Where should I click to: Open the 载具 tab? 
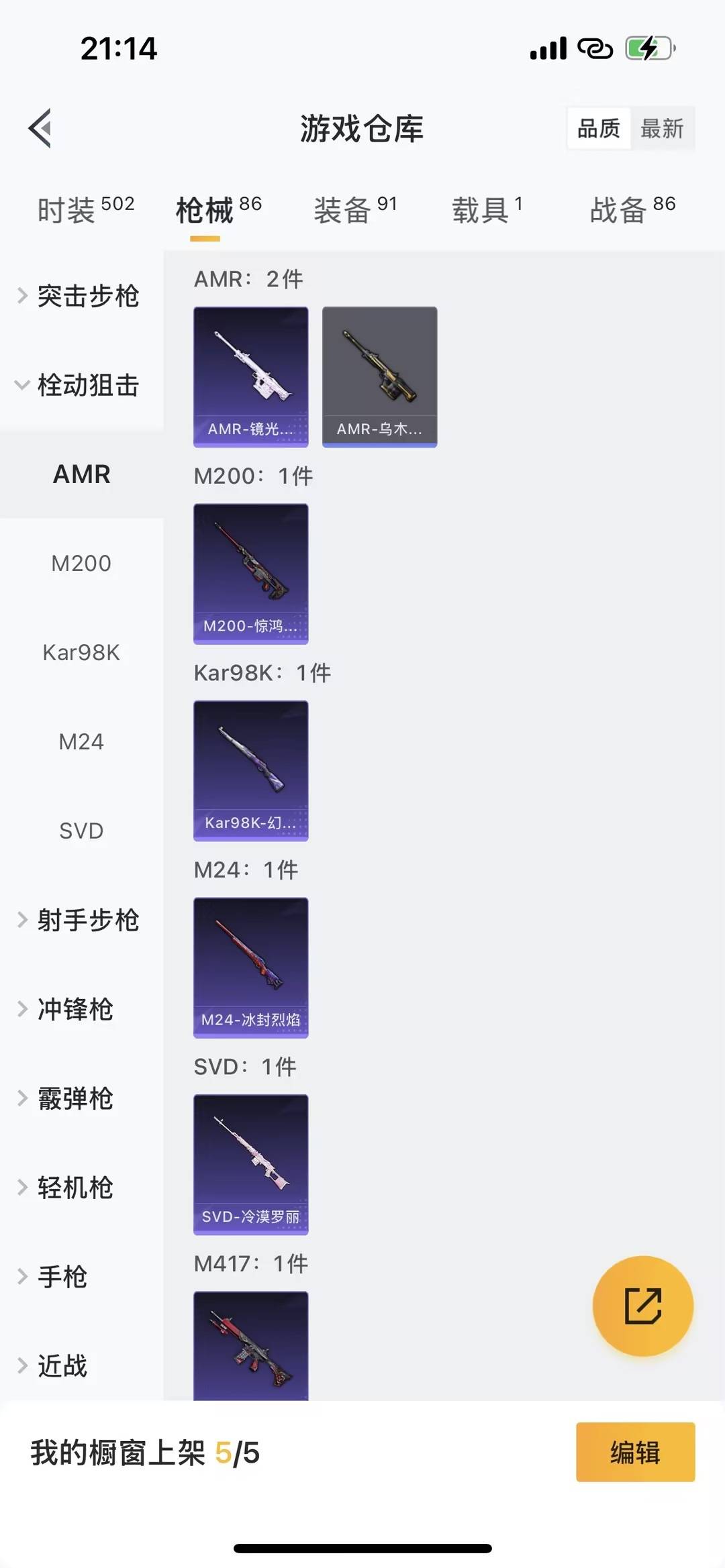(x=480, y=209)
